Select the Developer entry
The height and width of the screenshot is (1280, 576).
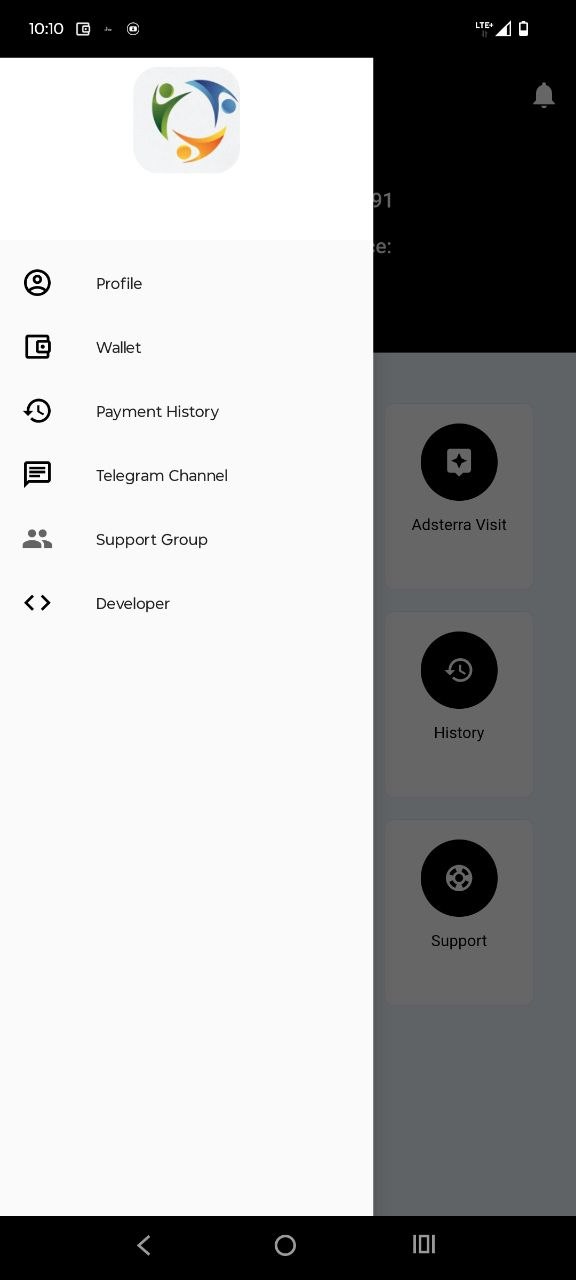click(x=186, y=603)
